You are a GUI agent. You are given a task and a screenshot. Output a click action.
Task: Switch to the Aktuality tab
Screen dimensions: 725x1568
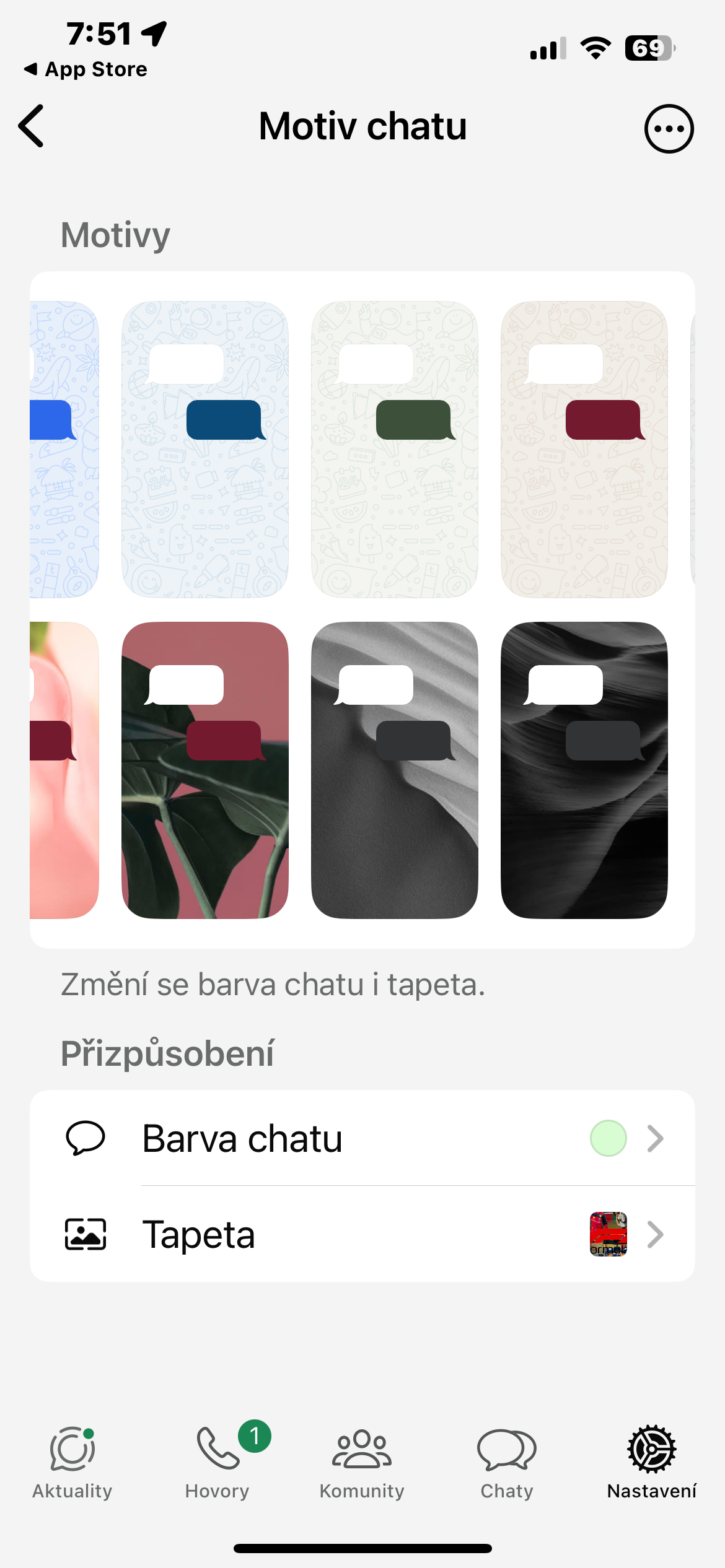(x=72, y=1460)
